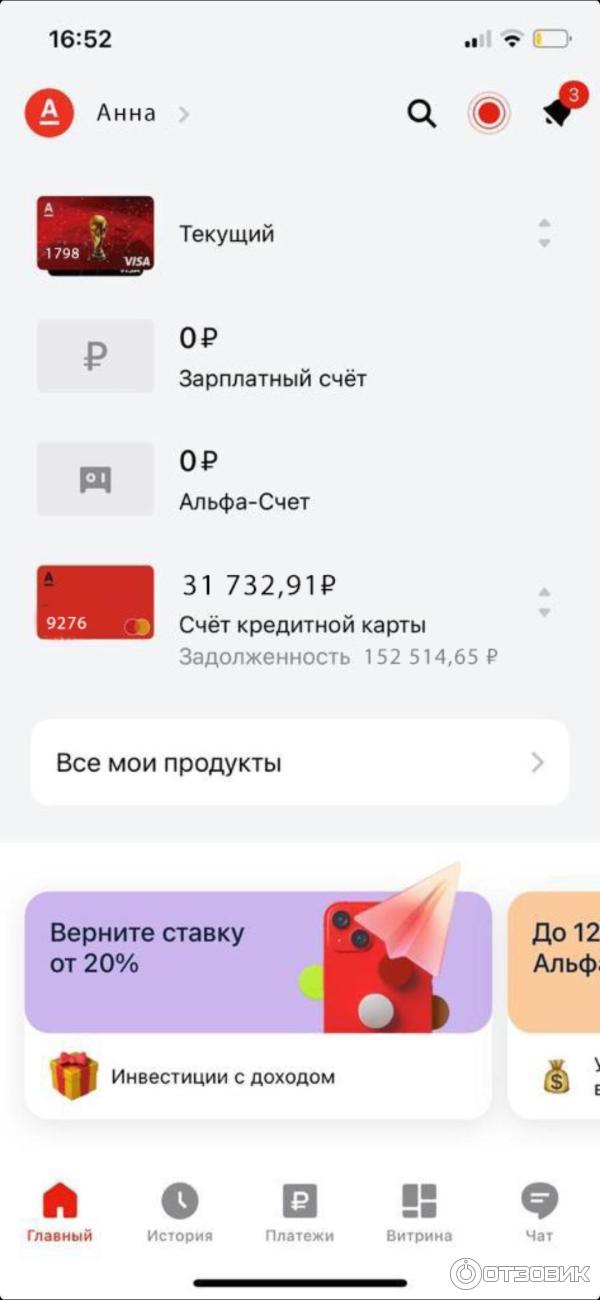Expand the arrows beside Счёт кредитной карты
Screen dimensions: 600x1300
coord(544,603)
